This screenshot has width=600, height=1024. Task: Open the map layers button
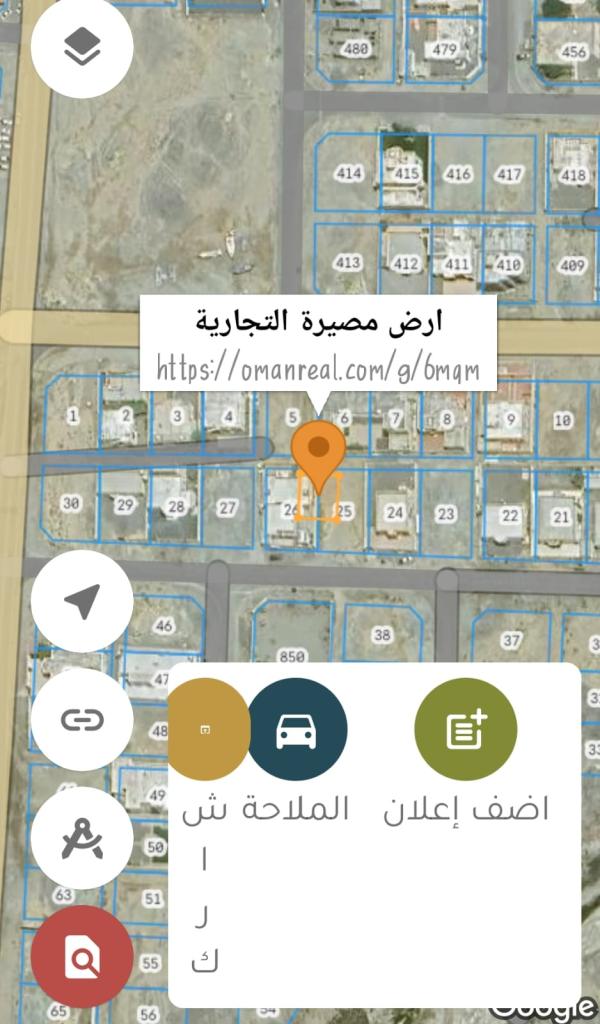[82, 46]
